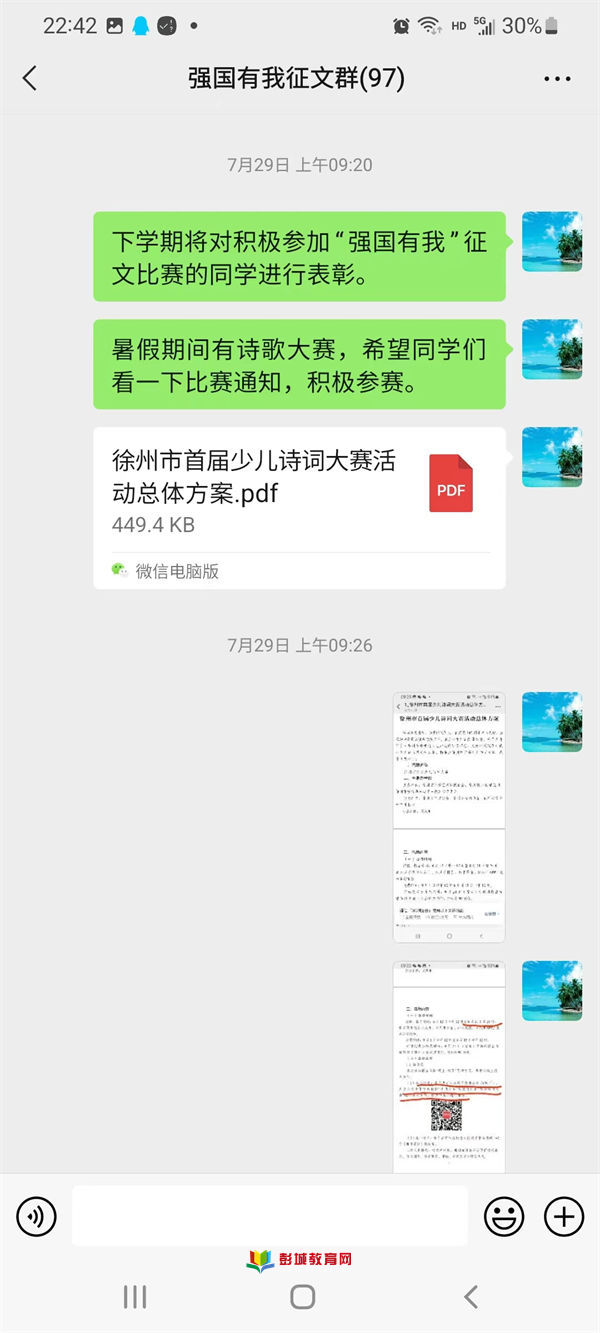Open the second screenshot image with QR code
Viewport: 600px width, 1333px height.
click(x=449, y=1066)
